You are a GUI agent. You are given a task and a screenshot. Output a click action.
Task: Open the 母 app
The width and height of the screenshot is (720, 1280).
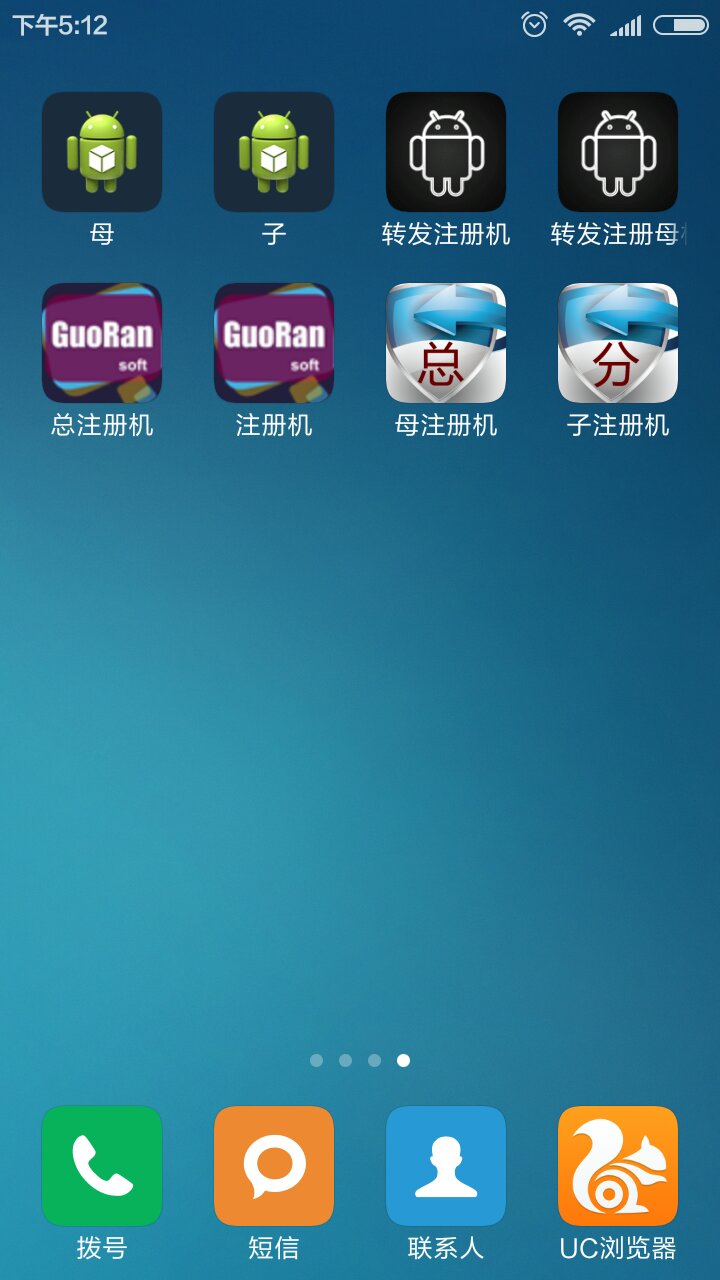tap(102, 152)
